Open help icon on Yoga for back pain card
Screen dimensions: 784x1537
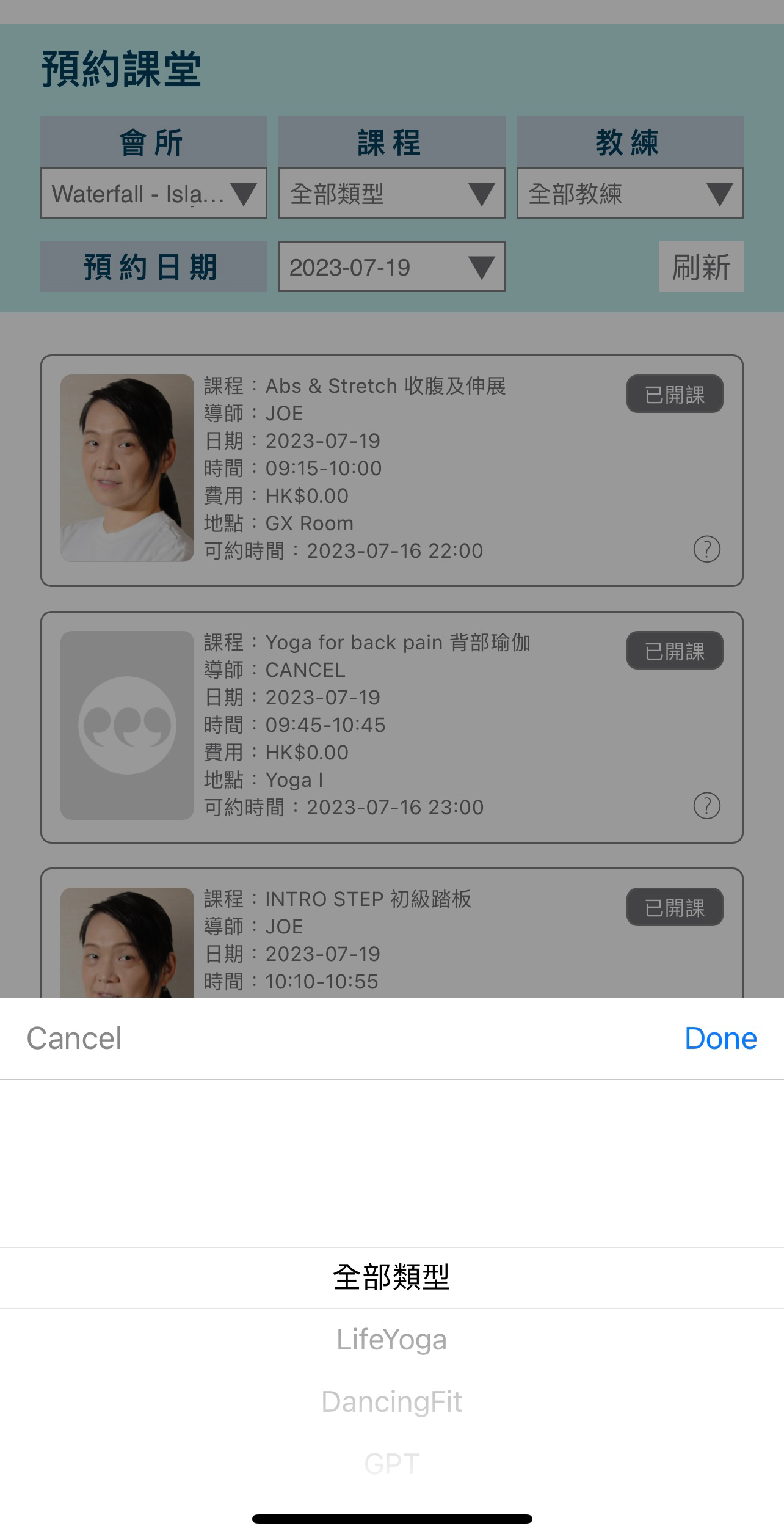(x=707, y=806)
